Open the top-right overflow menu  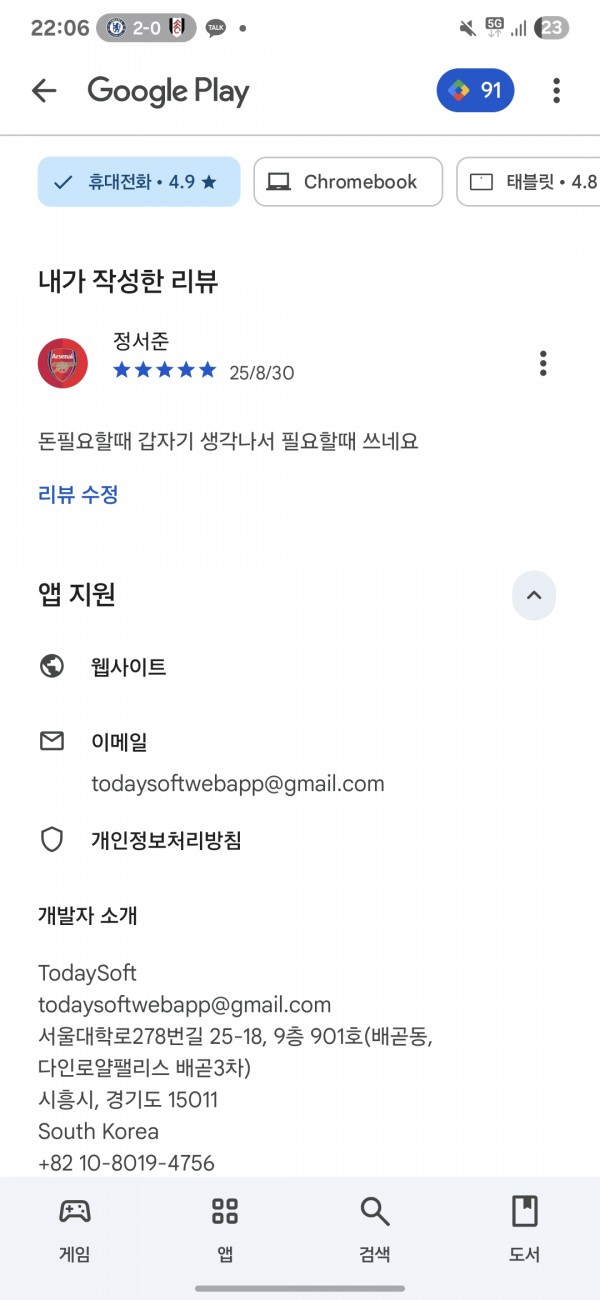click(556, 91)
